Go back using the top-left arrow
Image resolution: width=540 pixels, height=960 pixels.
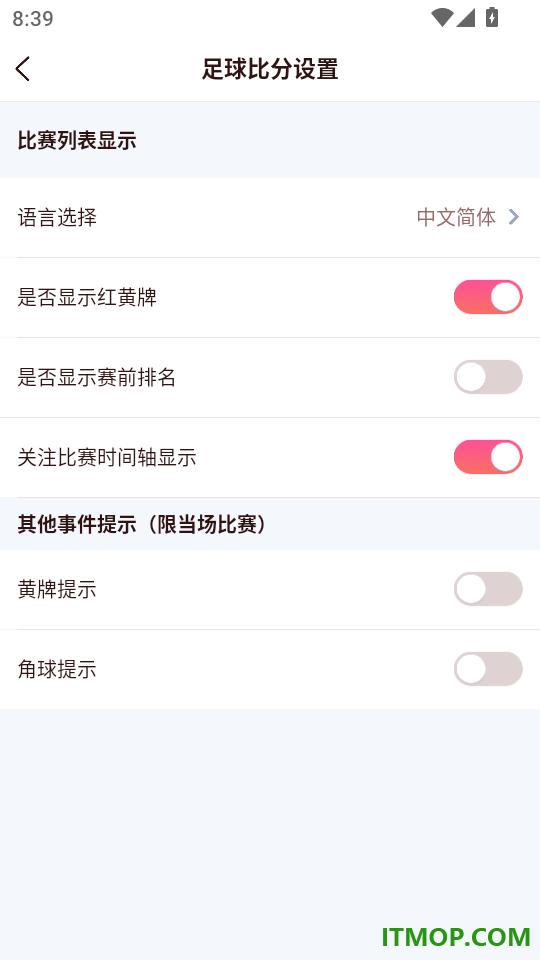pyautogui.click(x=23, y=69)
